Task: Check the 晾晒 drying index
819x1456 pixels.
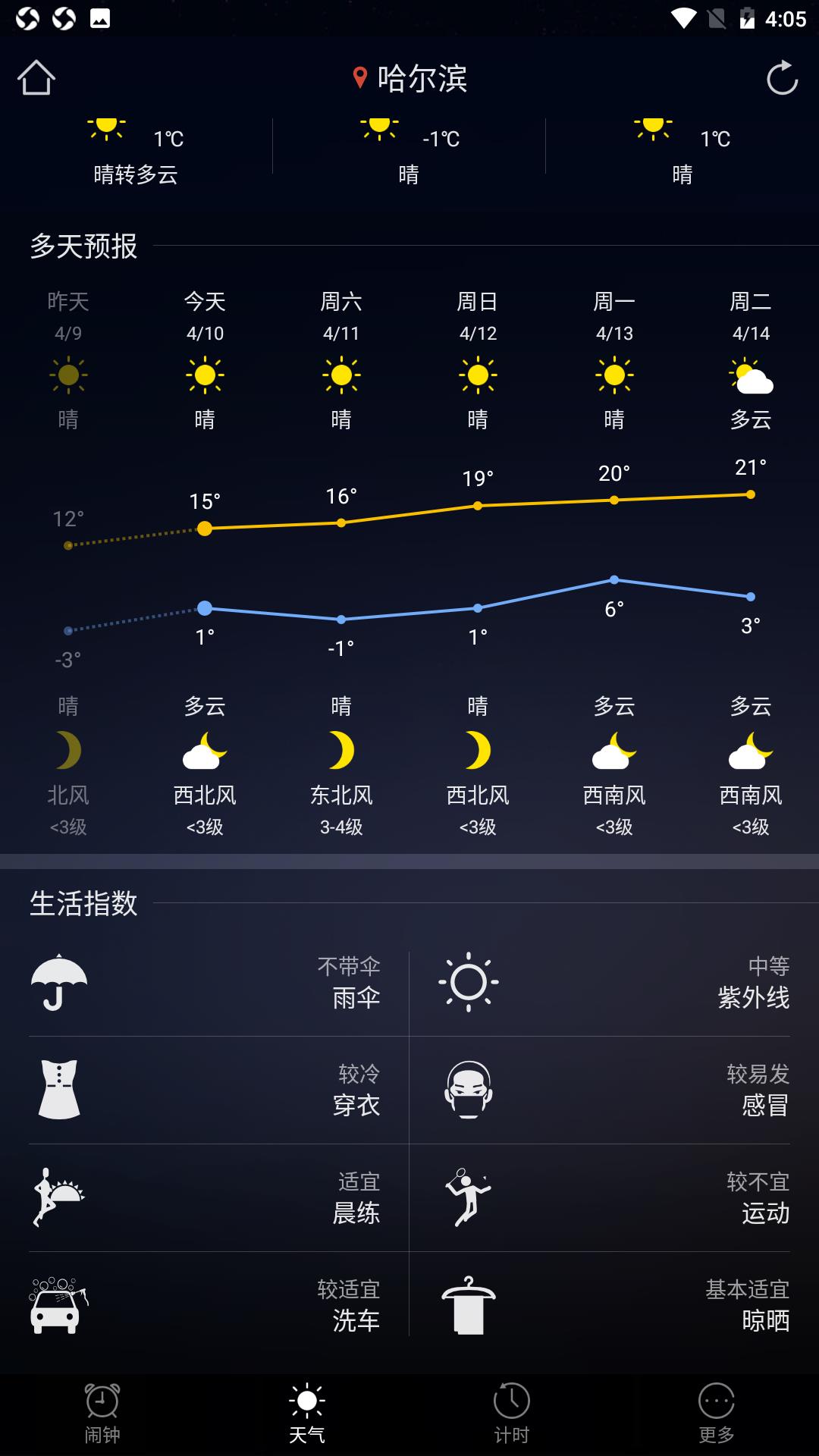Action: tap(614, 1306)
